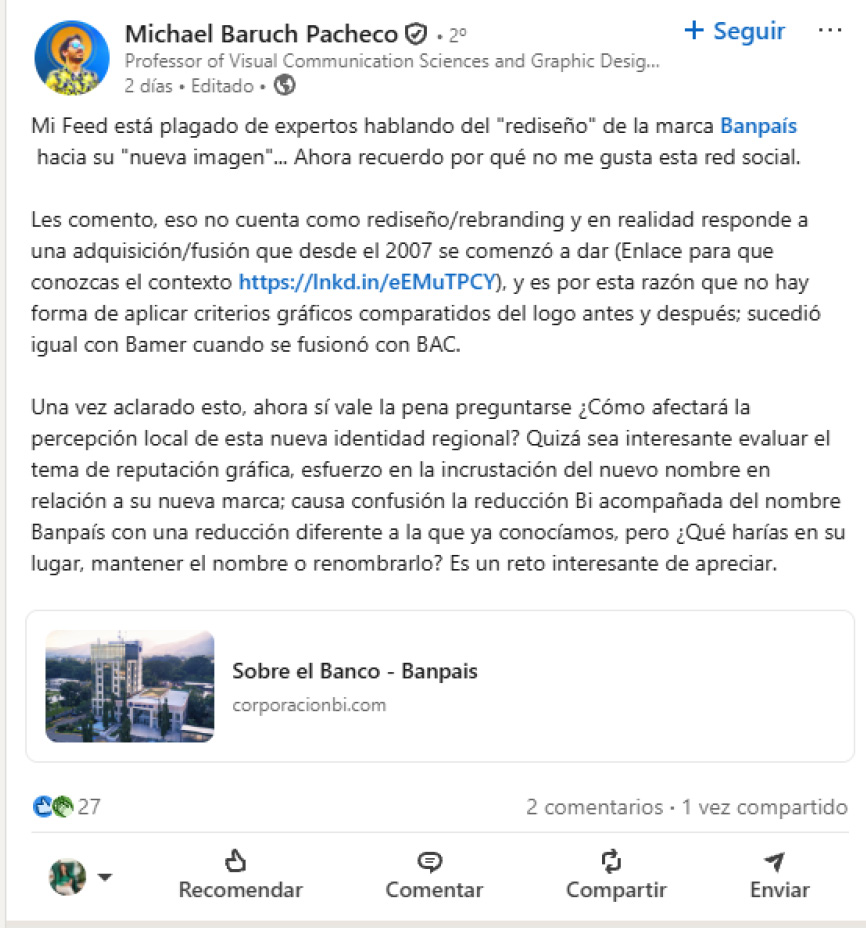The height and width of the screenshot is (928, 866).
Task: View who shared via 1 vez compartido
Action: (764, 807)
